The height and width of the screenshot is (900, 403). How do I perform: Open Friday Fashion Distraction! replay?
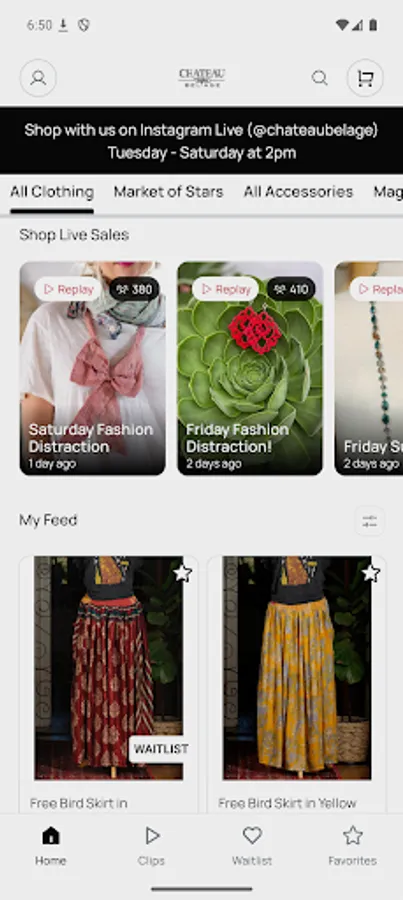tap(250, 368)
